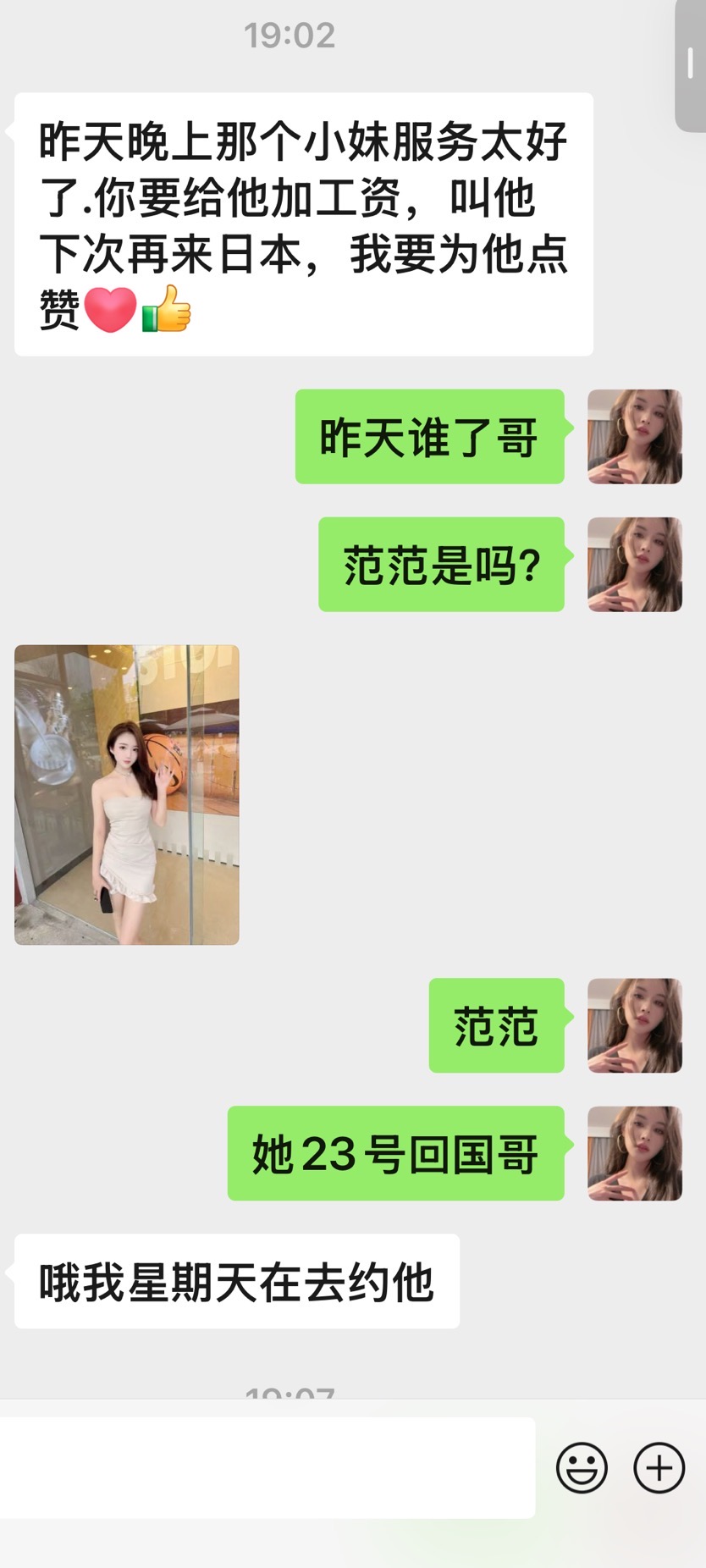The image size is (706, 1568).
Task: Open the photo sent in the chat
Action: [127, 794]
